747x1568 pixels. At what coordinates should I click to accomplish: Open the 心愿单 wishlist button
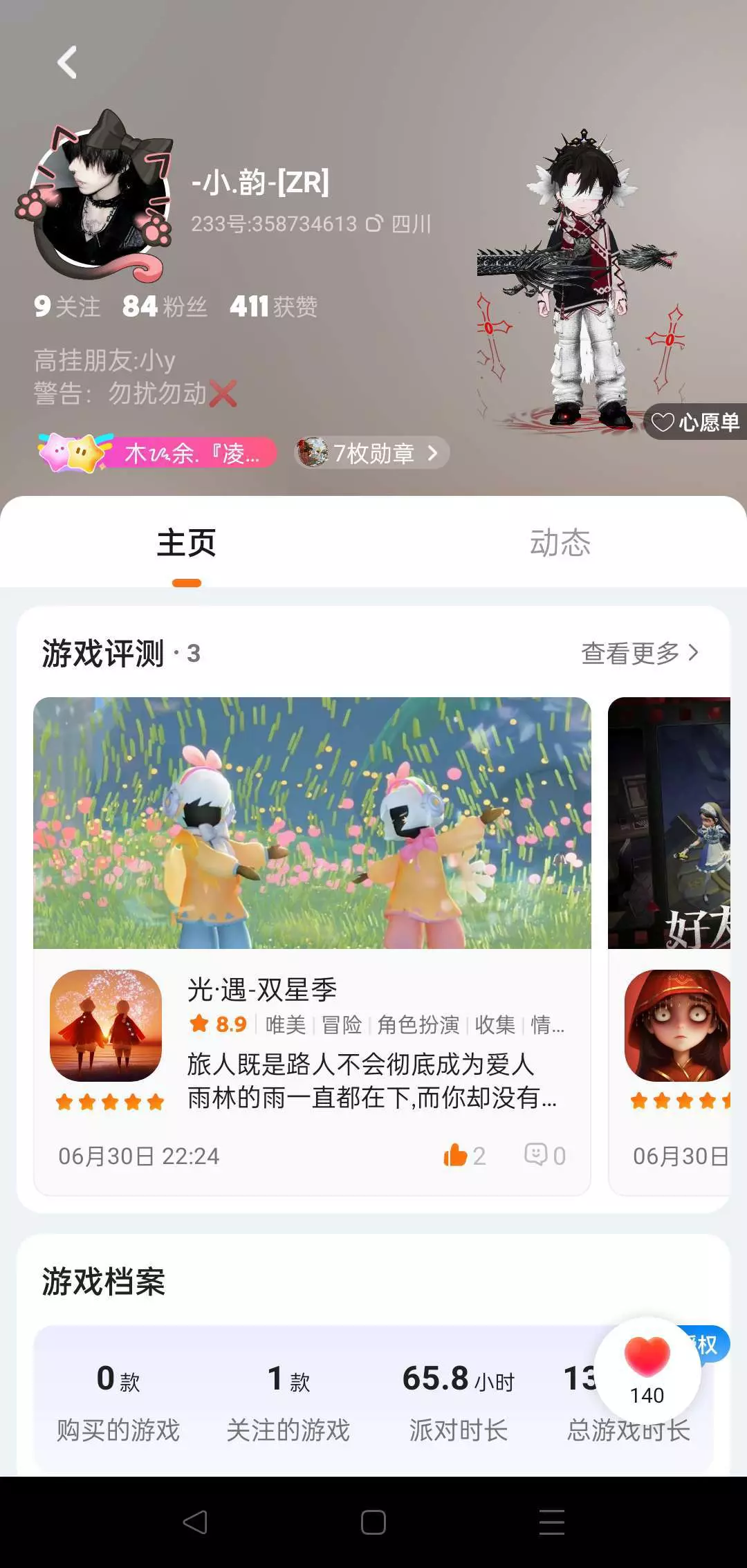[x=695, y=421]
